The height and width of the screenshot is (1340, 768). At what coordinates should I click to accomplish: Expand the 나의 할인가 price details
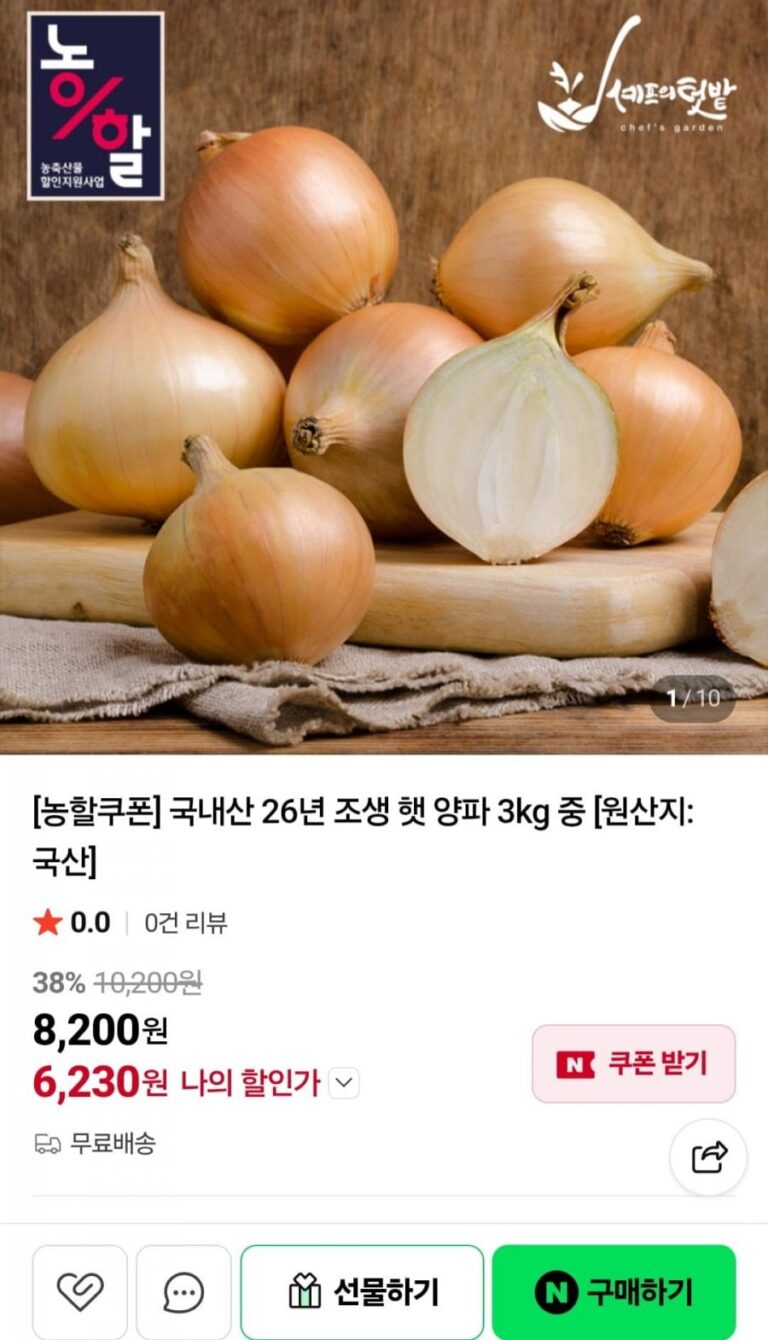344,1083
